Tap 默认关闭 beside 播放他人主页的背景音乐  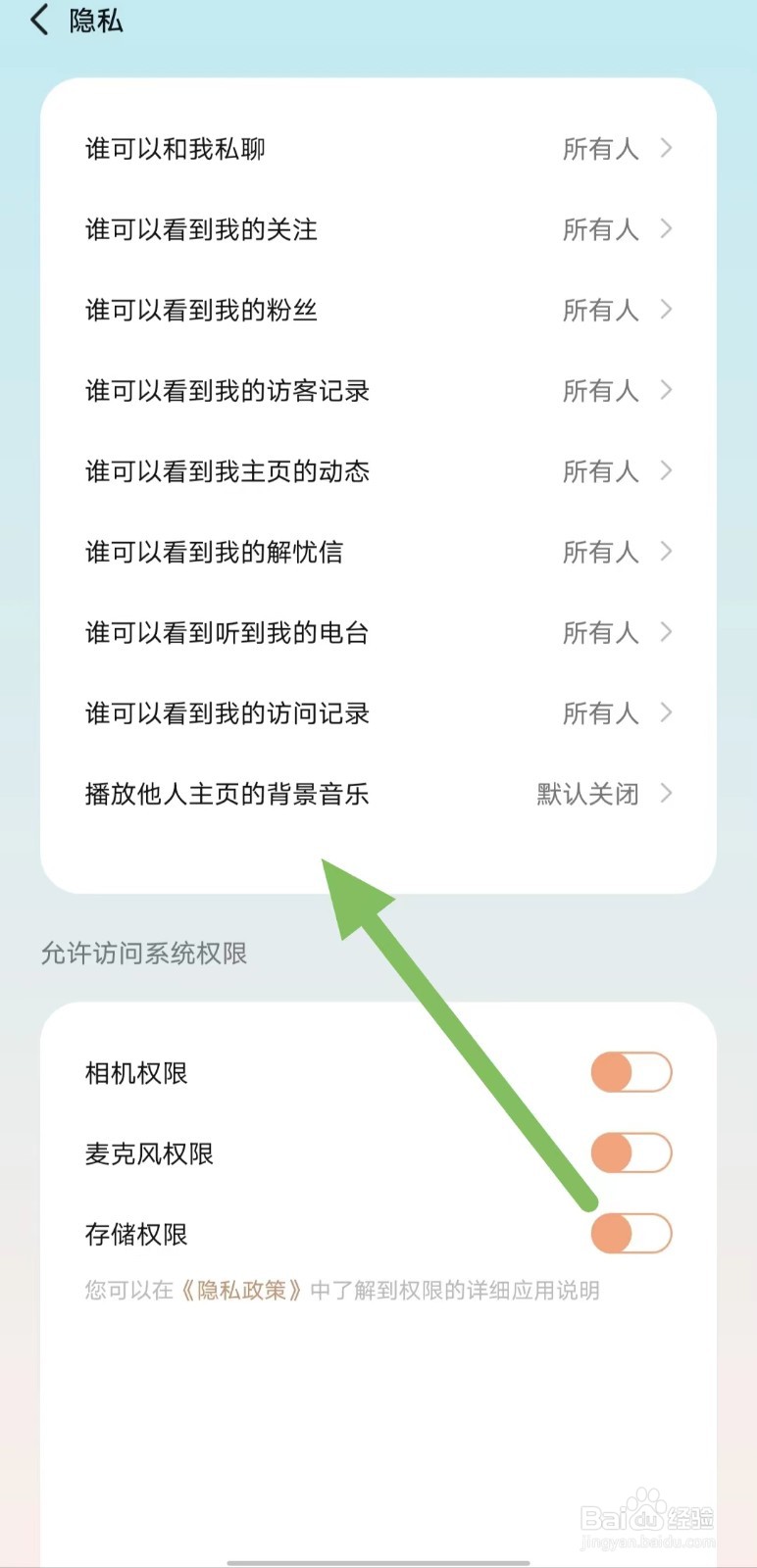pyautogui.click(x=585, y=795)
